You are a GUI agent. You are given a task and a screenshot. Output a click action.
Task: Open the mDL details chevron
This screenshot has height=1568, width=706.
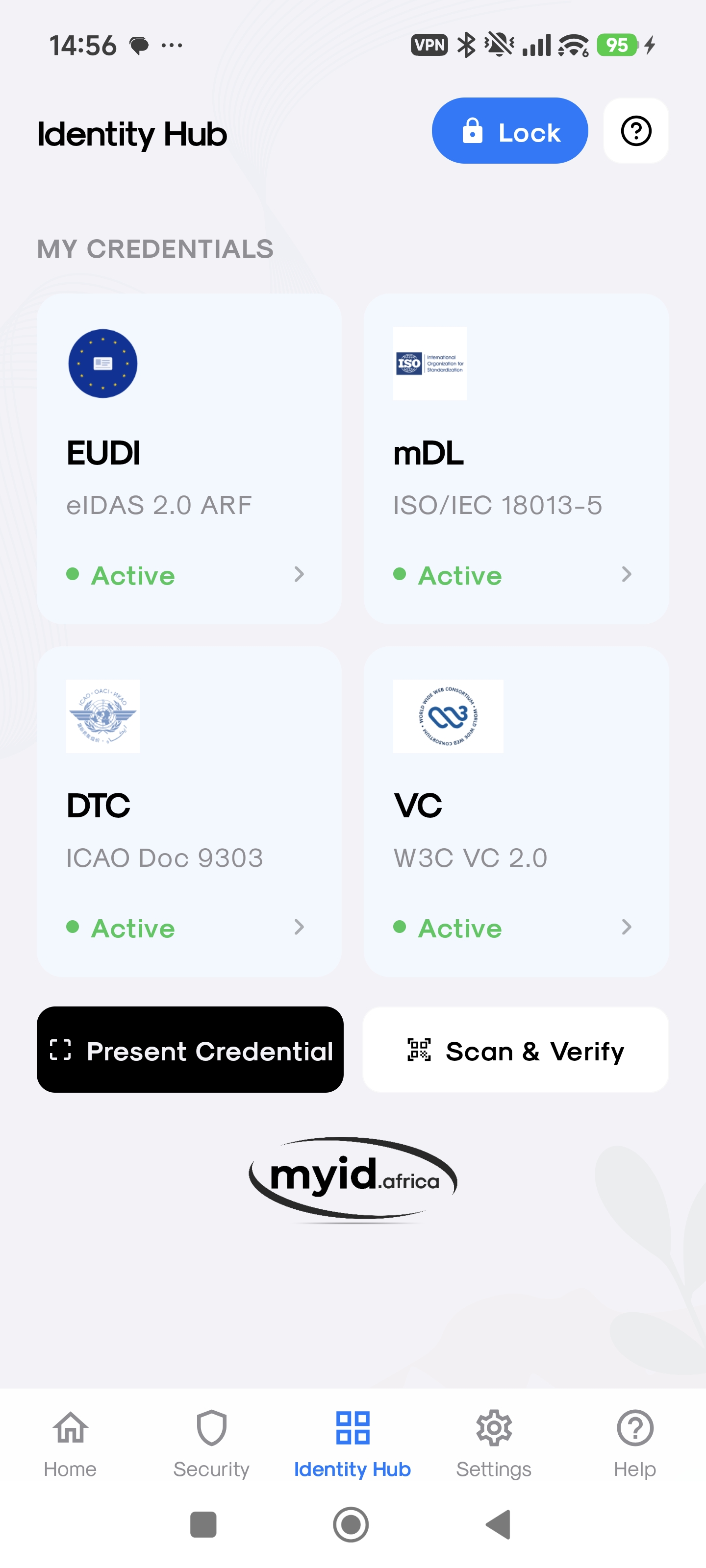tap(627, 574)
